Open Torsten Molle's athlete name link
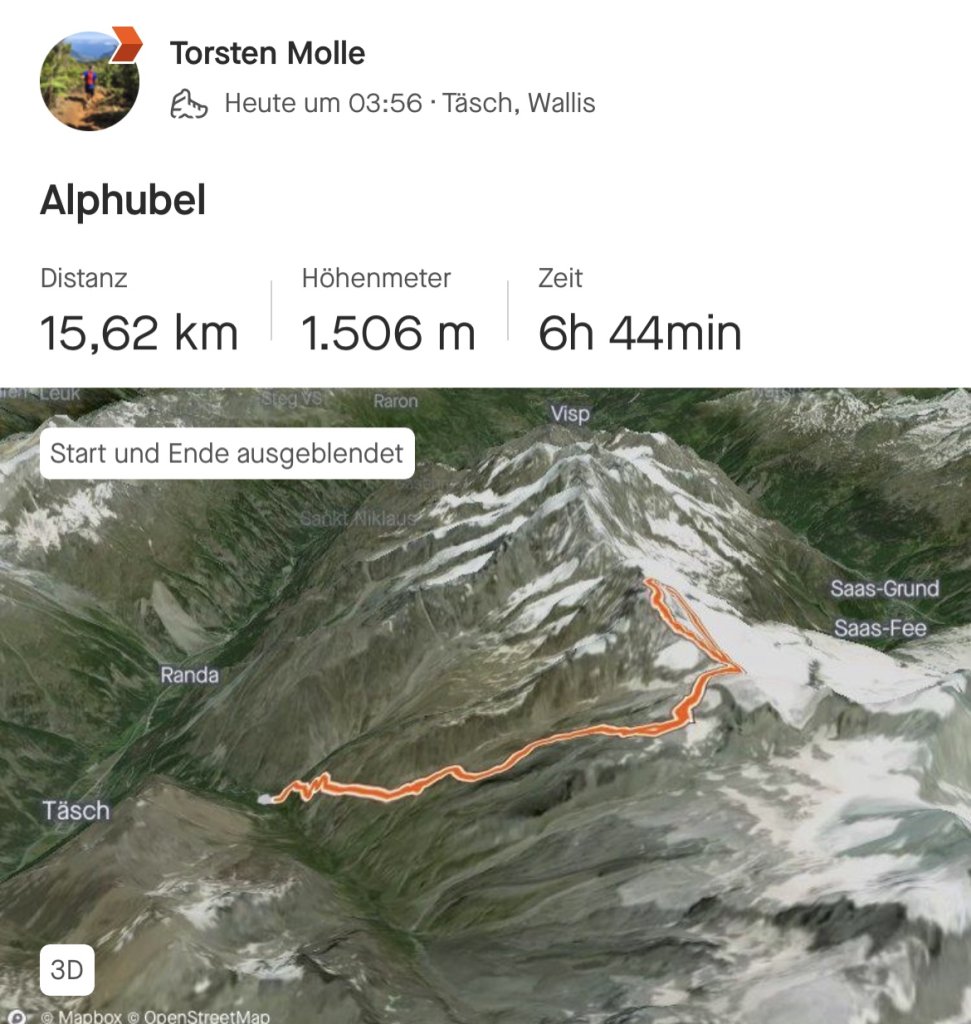This screenshot has height=1024, width=971. coord(267,53)
